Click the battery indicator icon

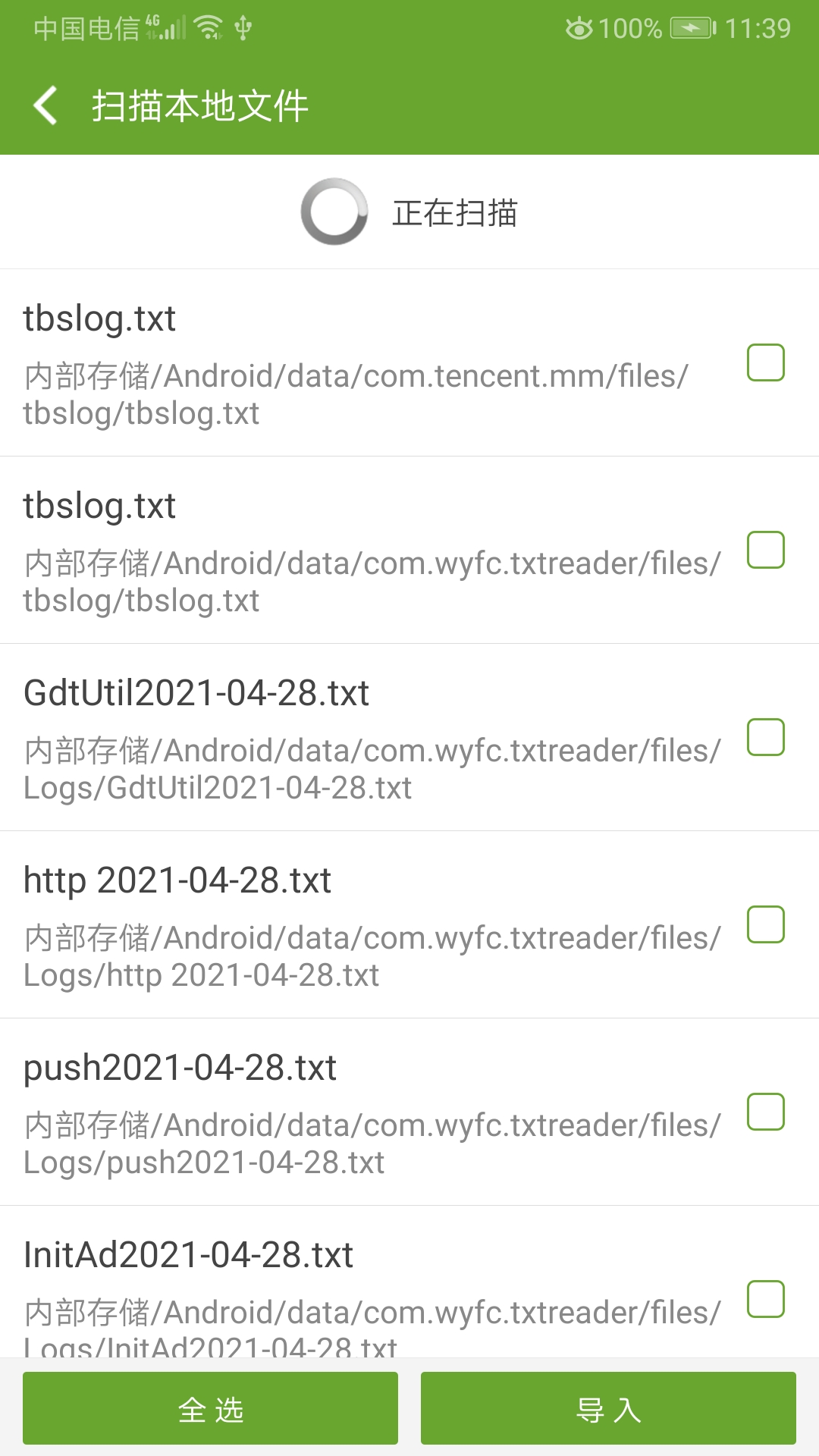[x=692, y=28]
